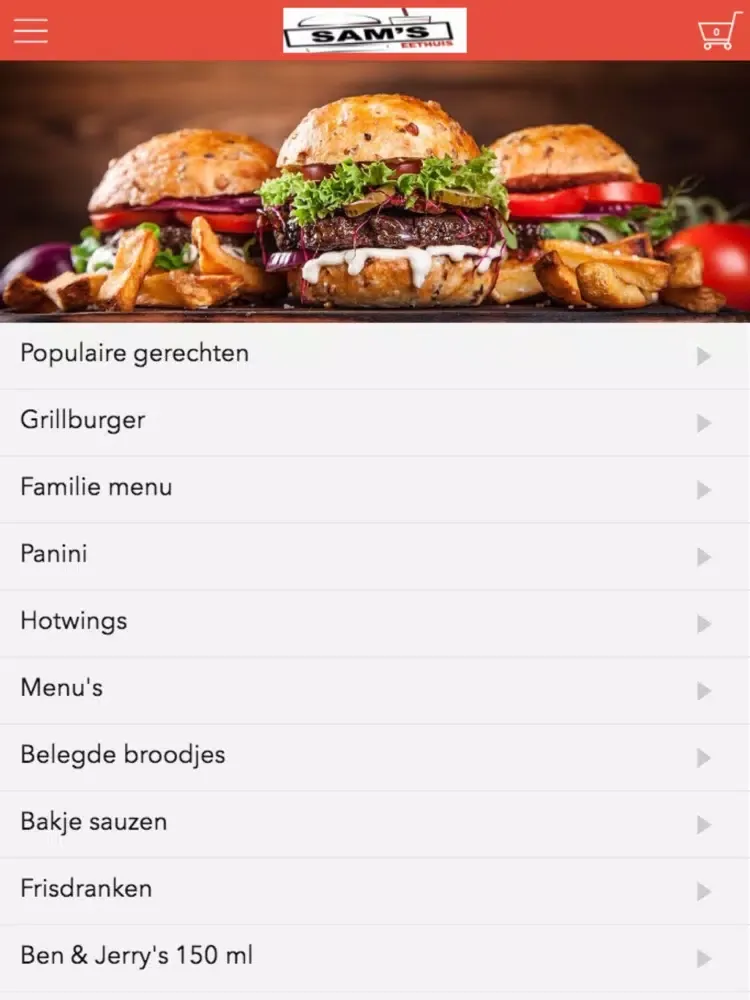Open the Belegde broodjes category
This screenshot has height=1000, width=750.
point(375,756)
